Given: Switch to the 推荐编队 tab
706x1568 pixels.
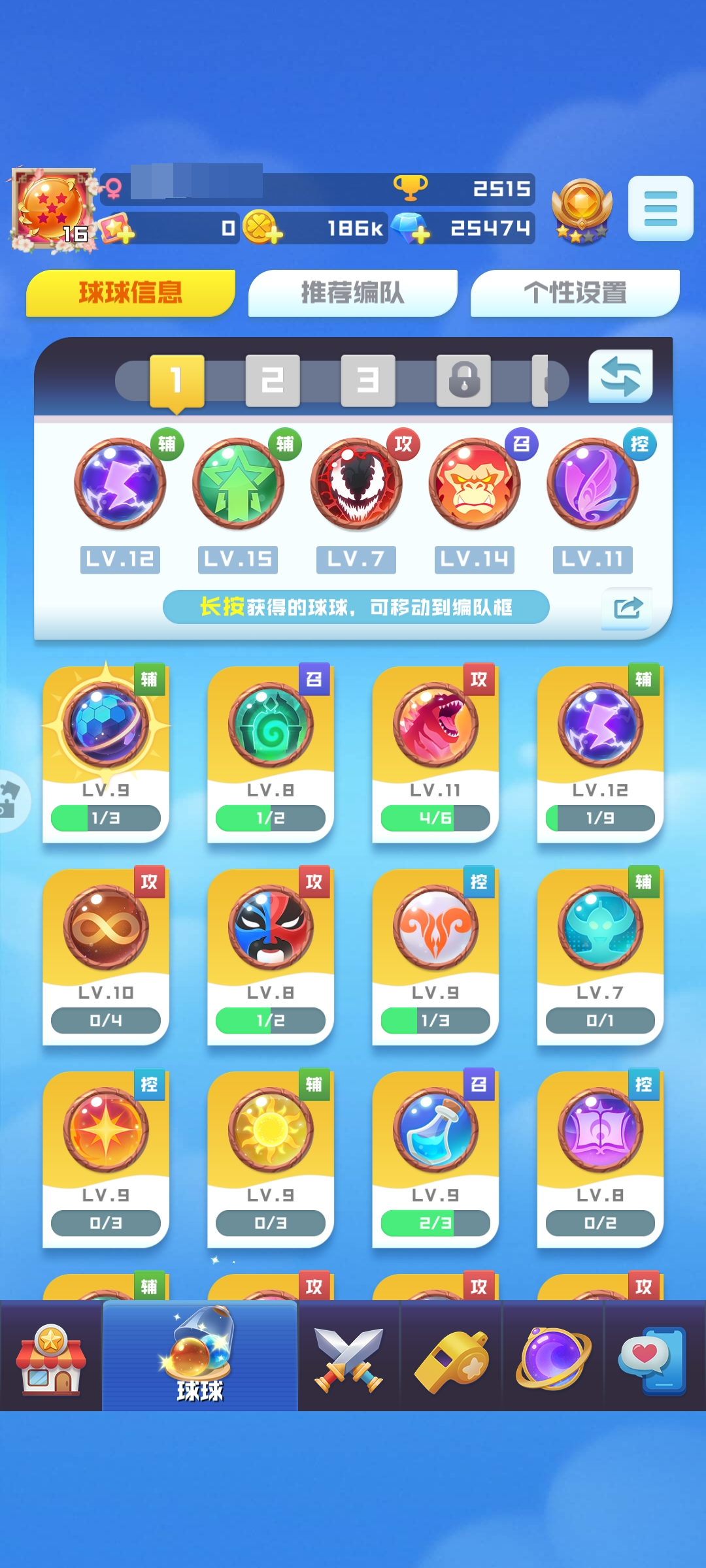Looking at the screenshot, I should (352, 293).
